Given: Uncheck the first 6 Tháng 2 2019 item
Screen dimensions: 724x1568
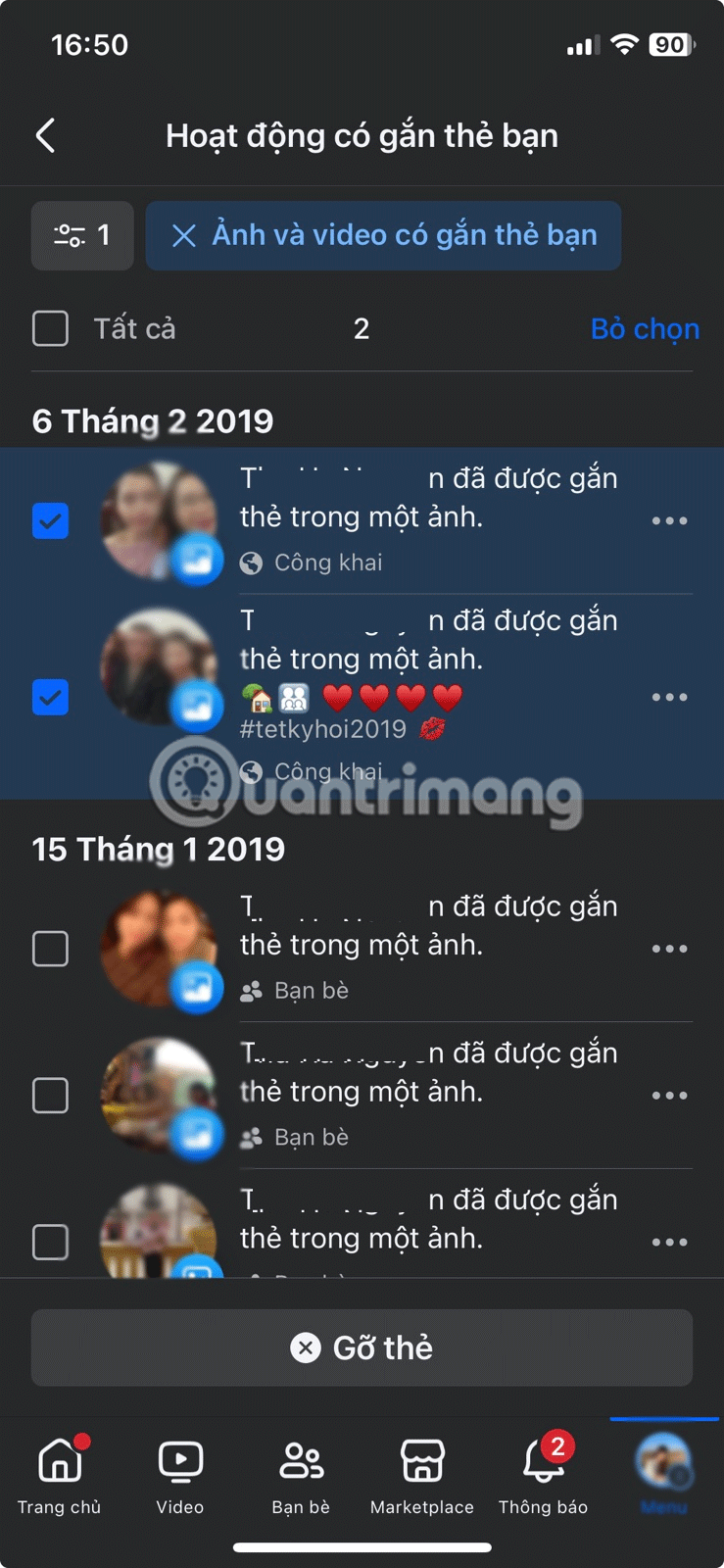Looking at the screenshot, I should [x=51, y=520].
